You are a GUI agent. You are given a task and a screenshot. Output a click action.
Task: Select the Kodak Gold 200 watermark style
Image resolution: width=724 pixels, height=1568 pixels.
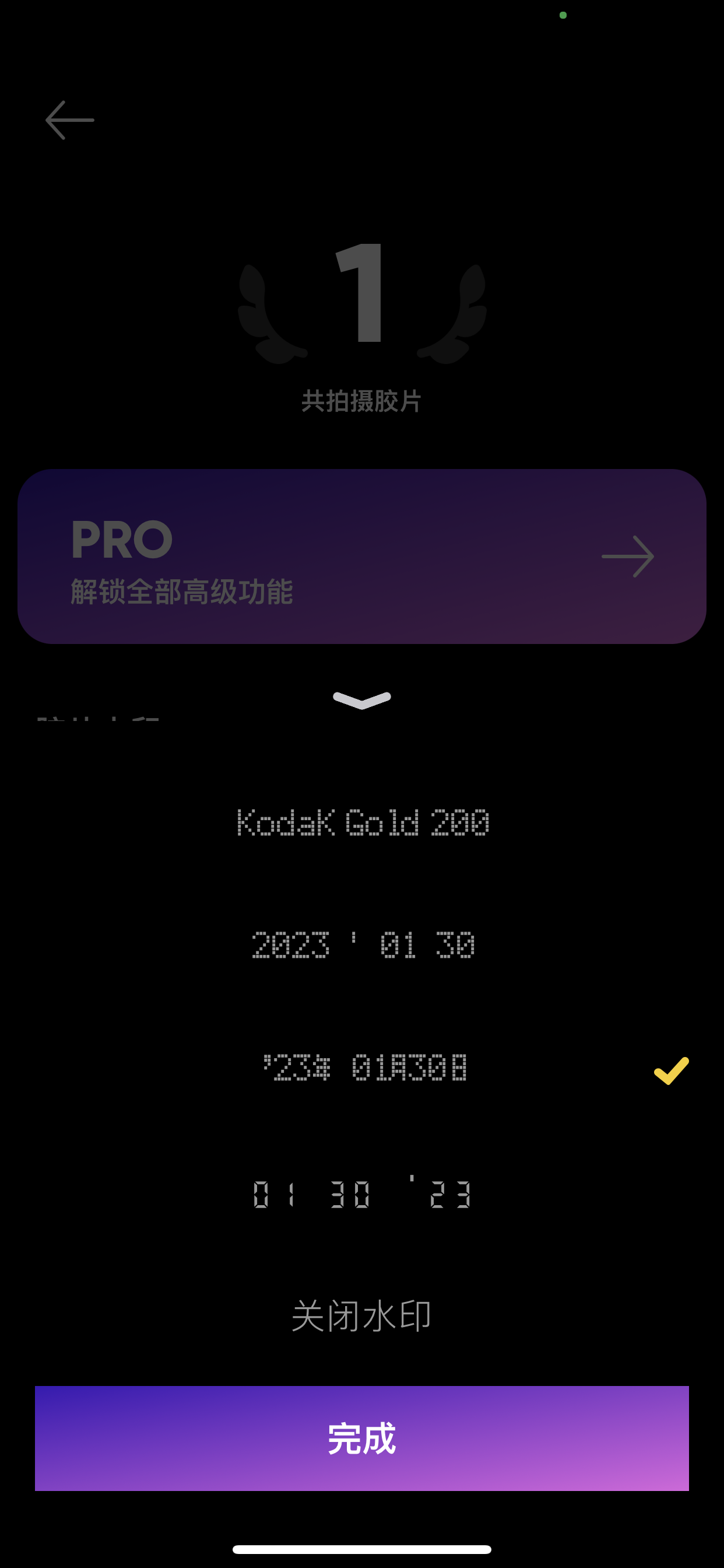point(363,822)
